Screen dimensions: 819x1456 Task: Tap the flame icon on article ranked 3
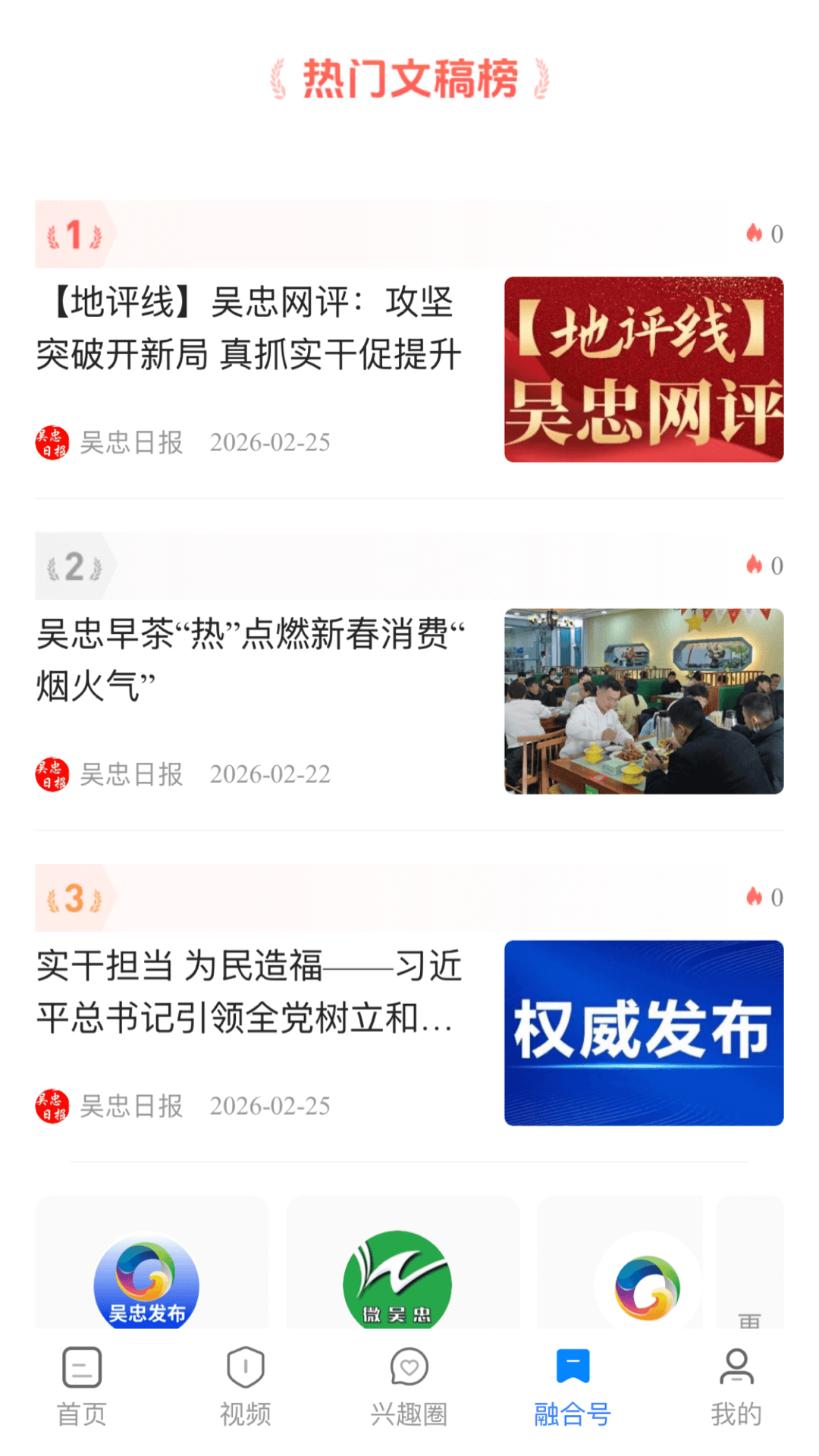pos(753,898)
